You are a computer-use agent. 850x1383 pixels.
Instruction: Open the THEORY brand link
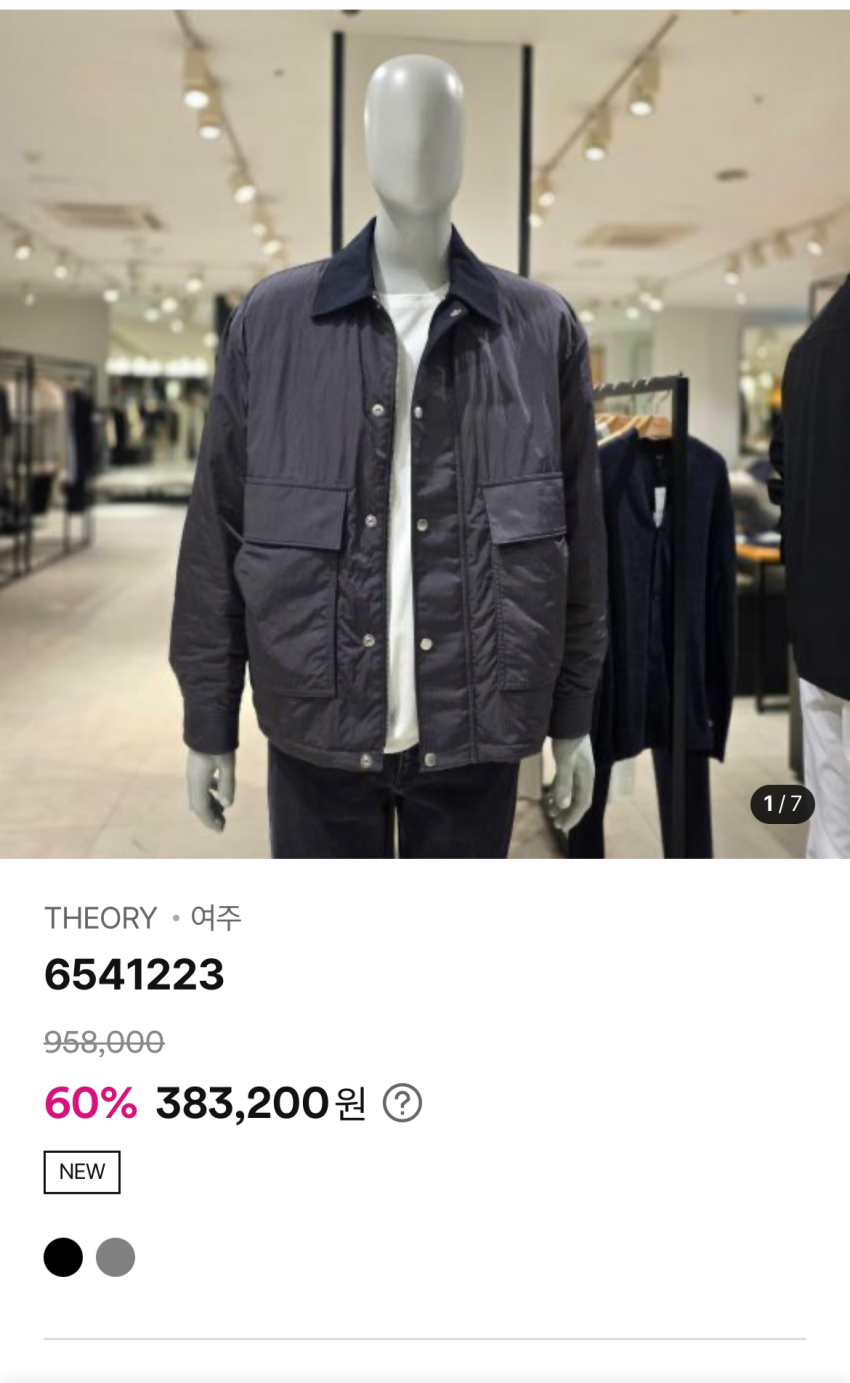coord(100,918)
